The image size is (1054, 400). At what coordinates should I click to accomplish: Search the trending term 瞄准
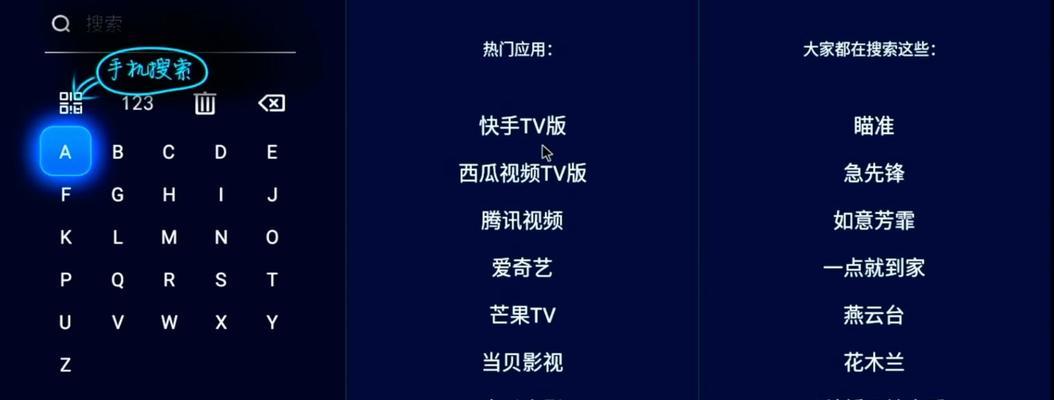click(x=873, y=126)
